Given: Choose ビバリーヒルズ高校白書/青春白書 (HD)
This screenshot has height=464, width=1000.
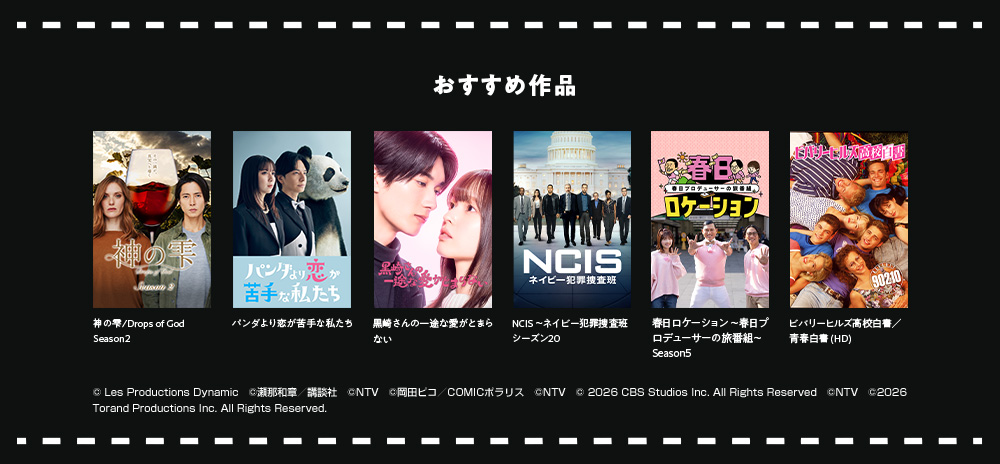Looking at the screenshot, I should coord(849,219).
